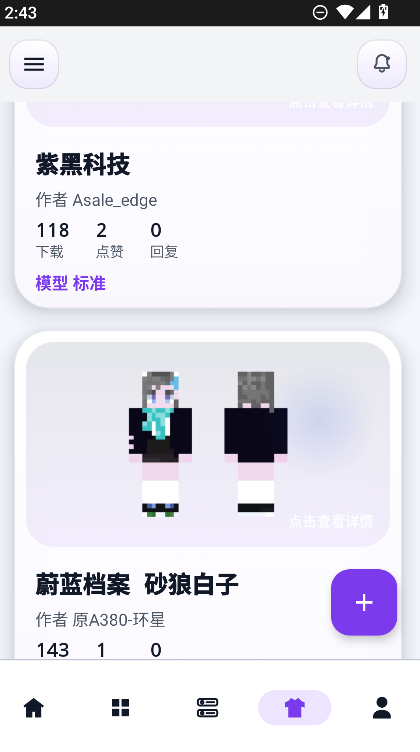This screenshot has width=420, height=752.
Task: Switch to the grid categories tab
Action: tap(120, 708)
